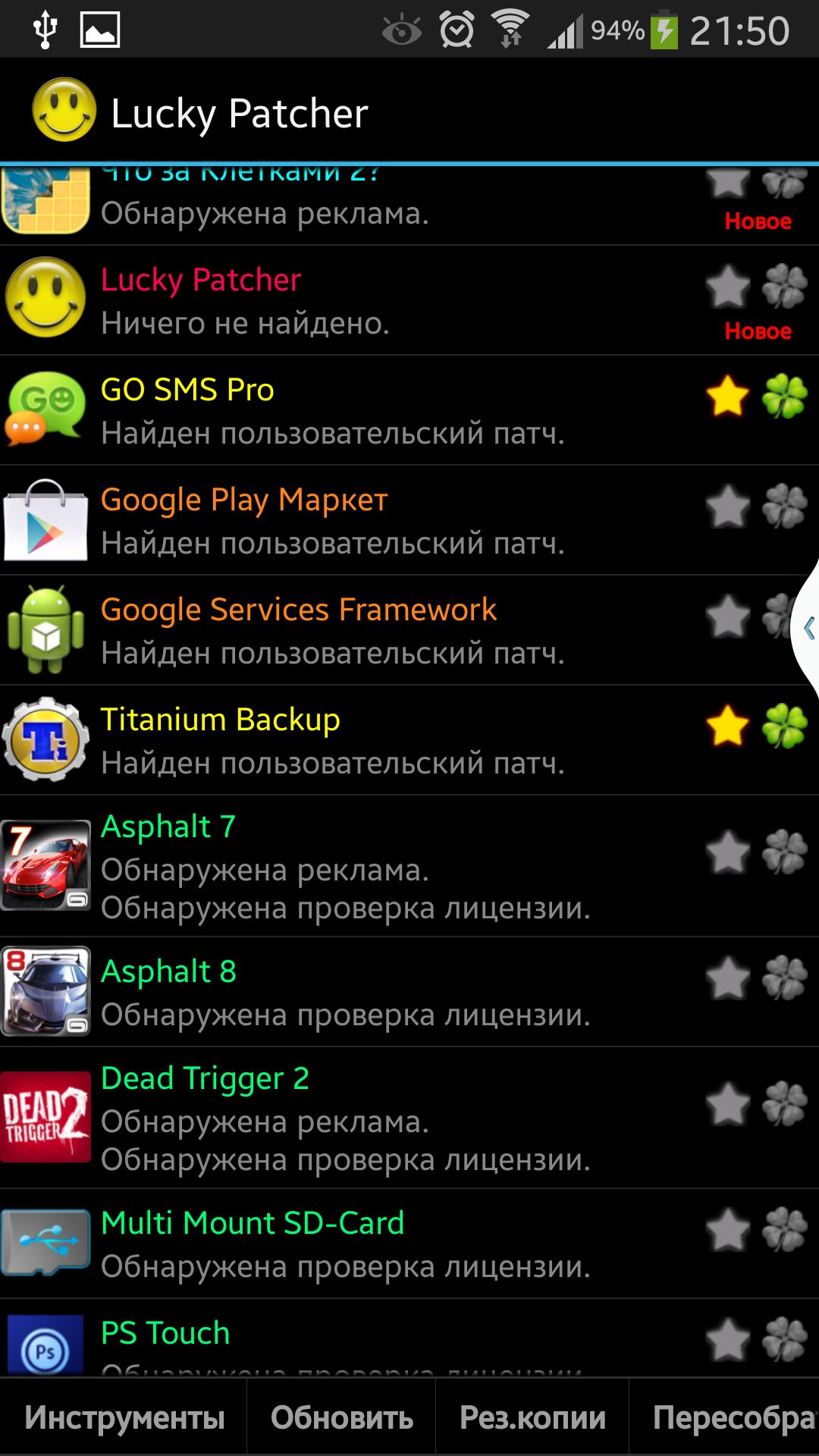Open the Asphalt 8 entry
The image size is (819, 1456).
[409, 992]
